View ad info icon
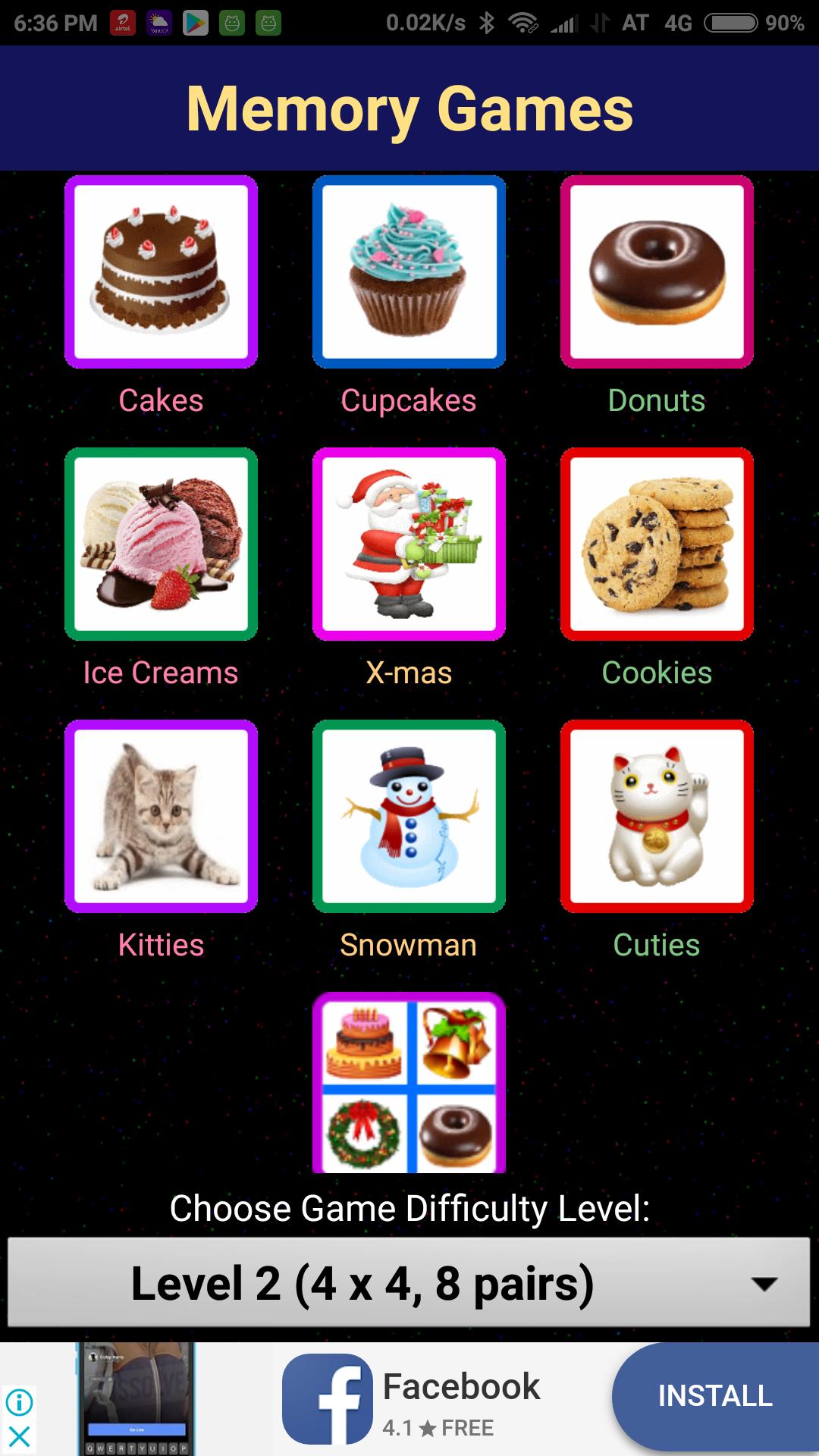This screenshot has height=1456, width=819. click(x=20, y=1402)
